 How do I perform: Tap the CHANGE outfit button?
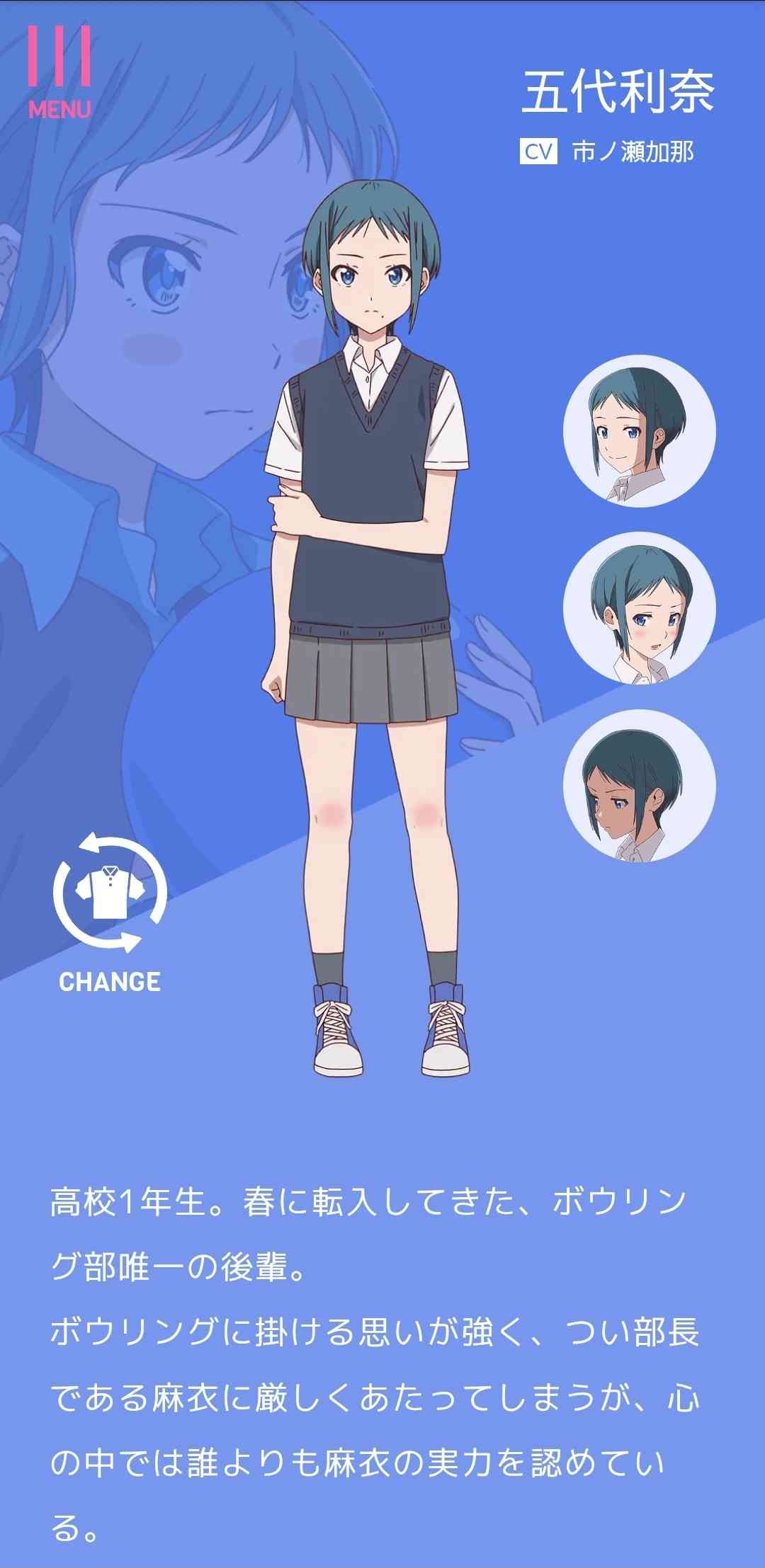(110, 913)
